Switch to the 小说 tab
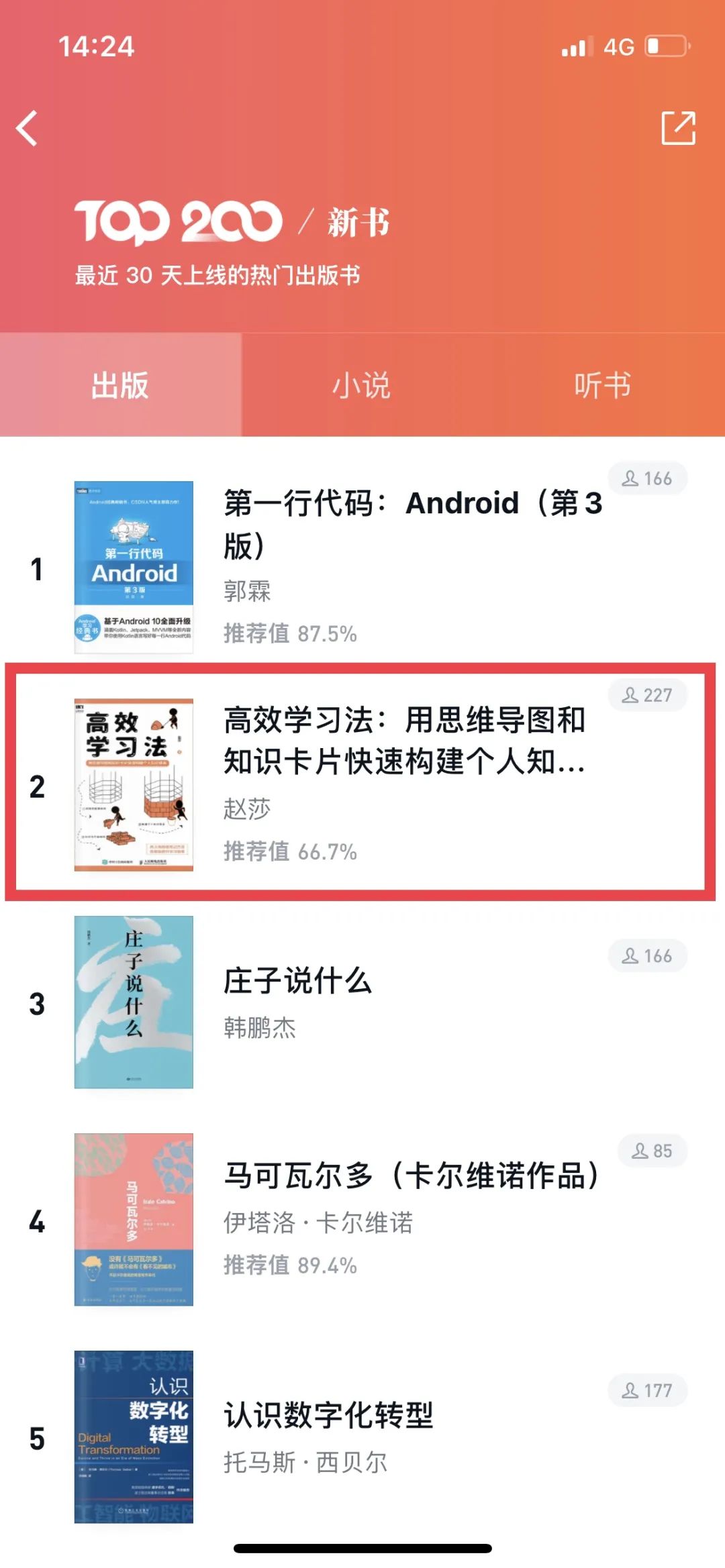The image size is (725, 1568). (362, 385)
